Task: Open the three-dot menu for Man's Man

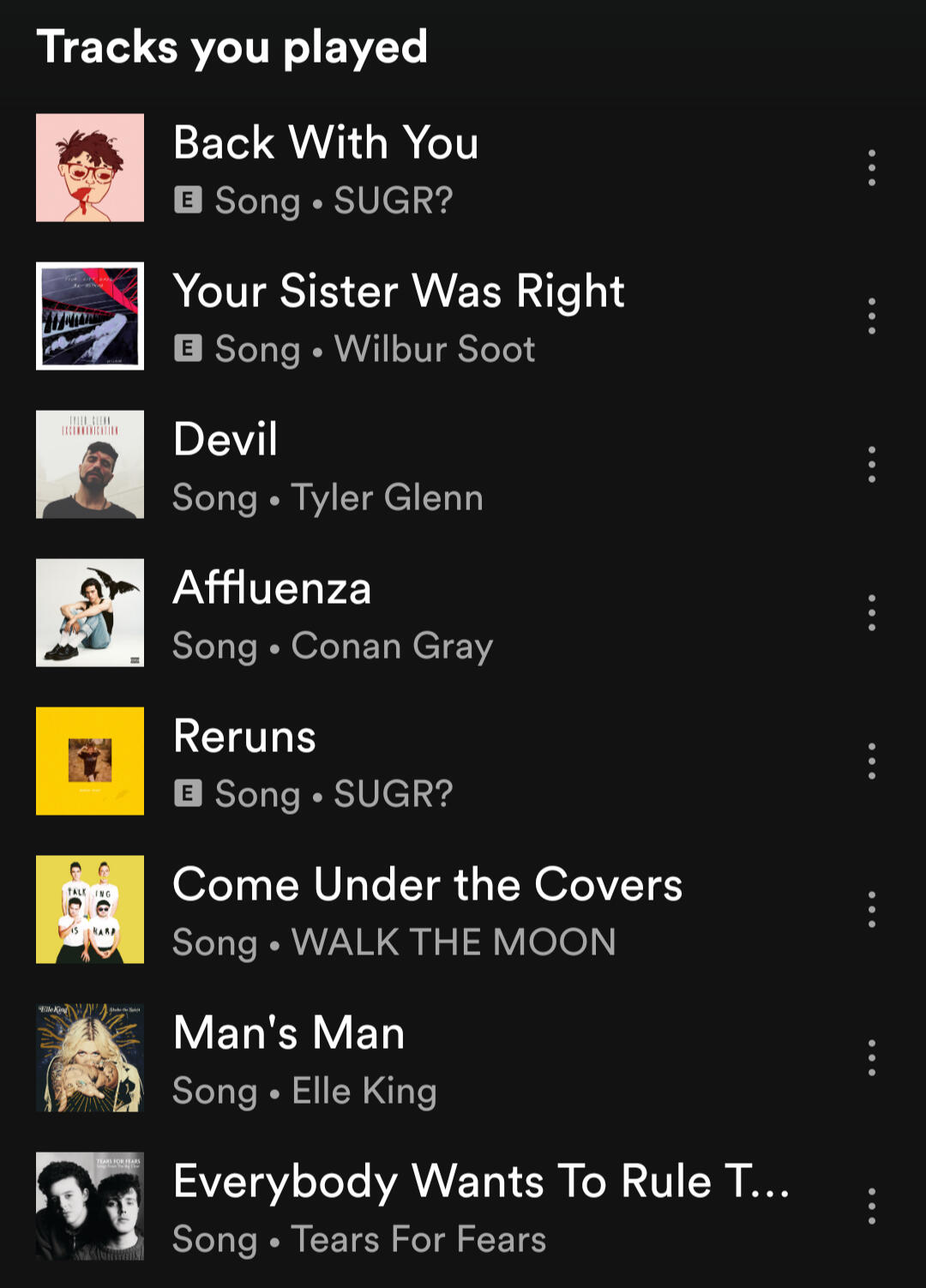Action: 871,1058
